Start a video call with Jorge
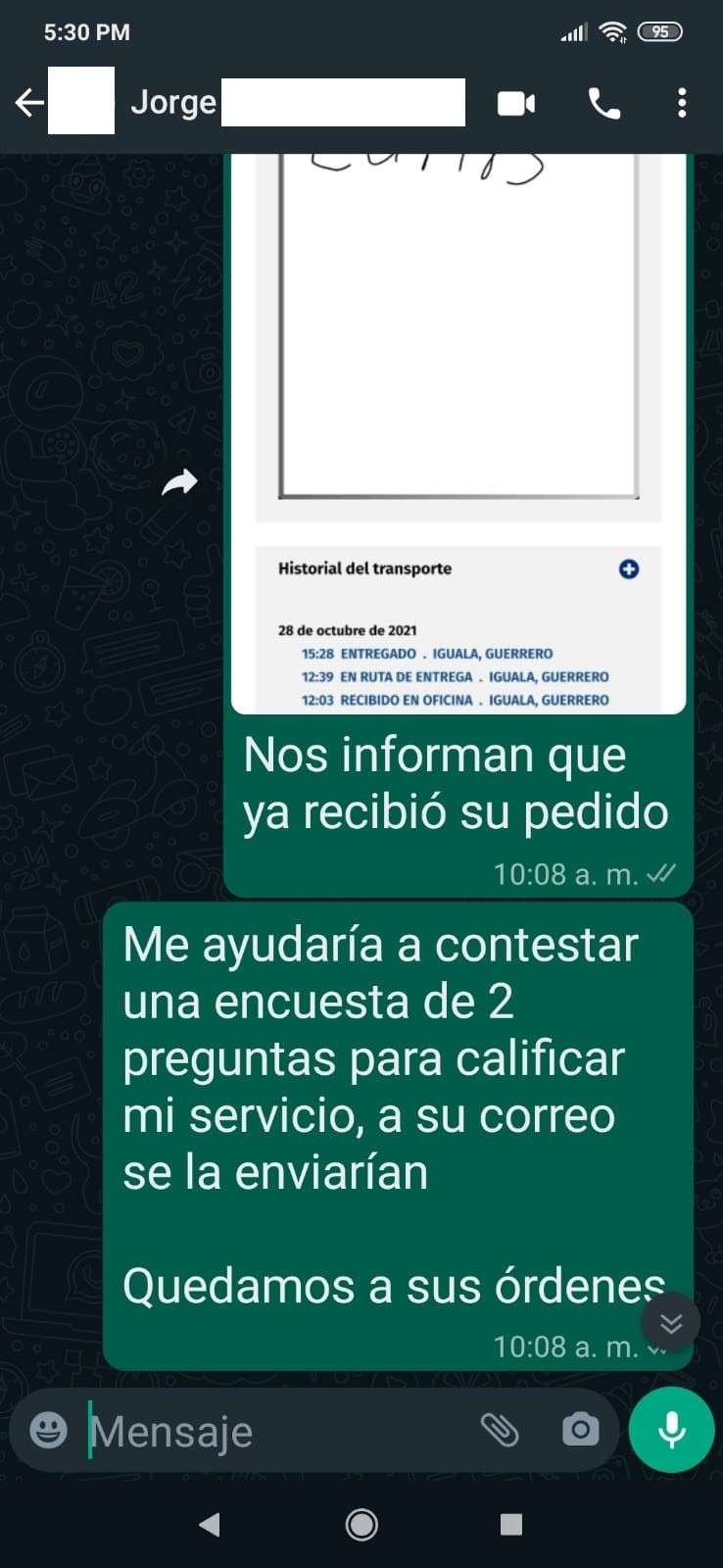 pyautogui.click(x=516, y=103)
